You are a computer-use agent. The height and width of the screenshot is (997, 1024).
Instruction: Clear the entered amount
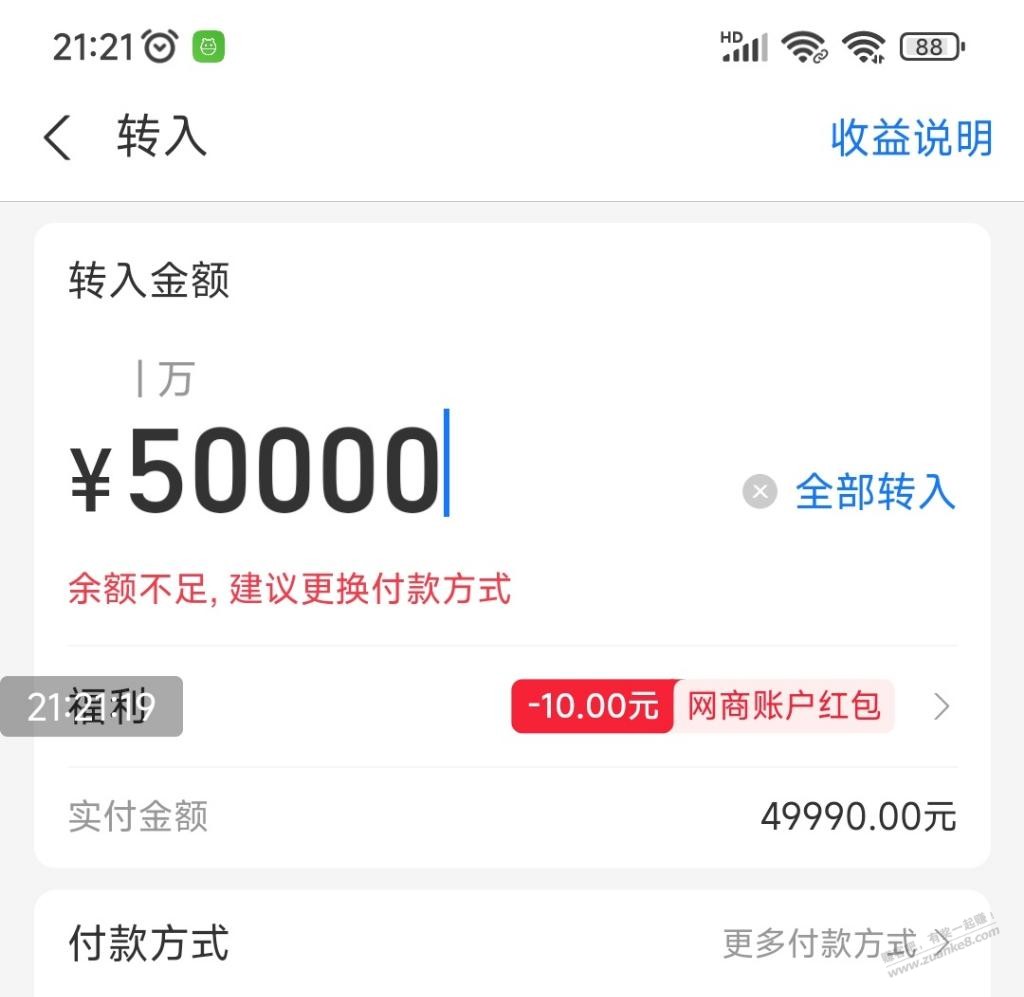(760, 491)
